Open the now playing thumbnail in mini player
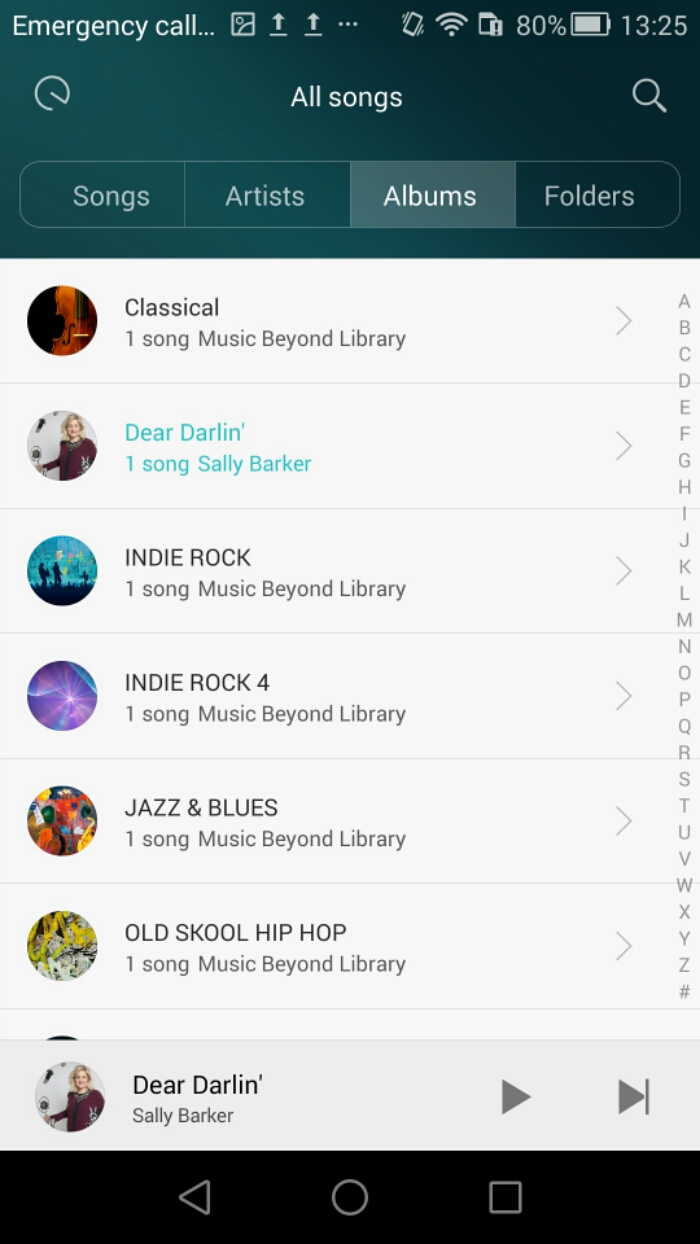 coord(69,1097)
